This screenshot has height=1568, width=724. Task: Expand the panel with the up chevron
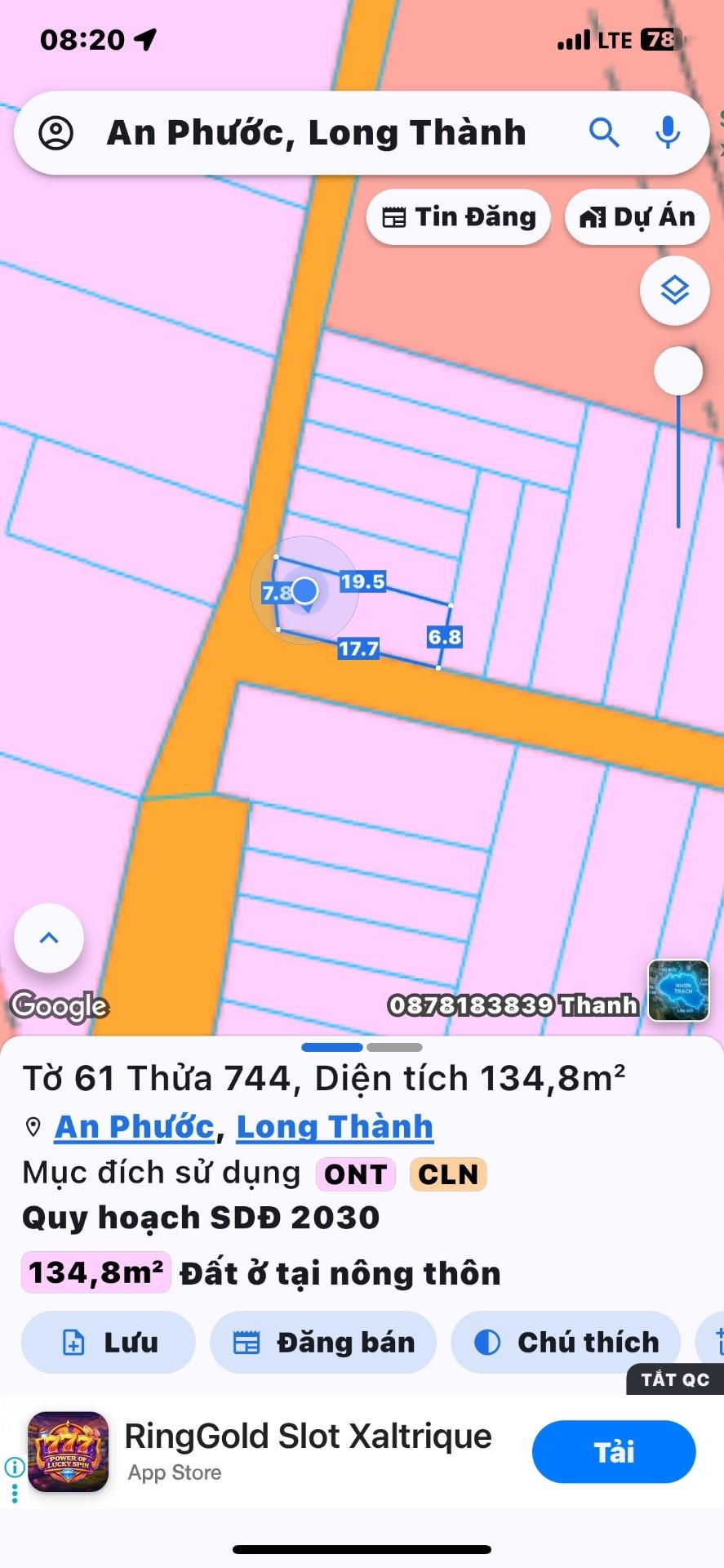(49, 938)
